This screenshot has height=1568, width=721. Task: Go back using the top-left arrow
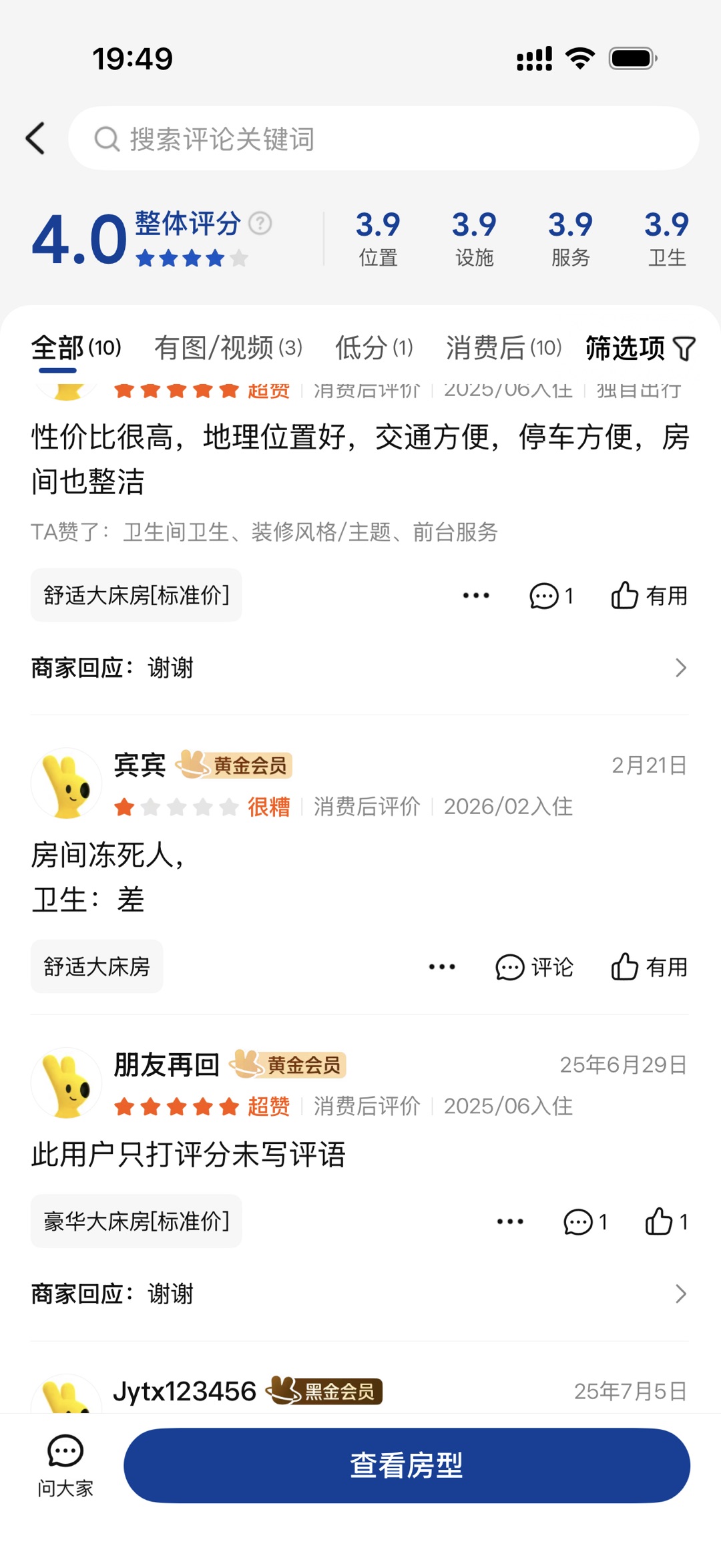pyautogui.click(x=36, y=138)
